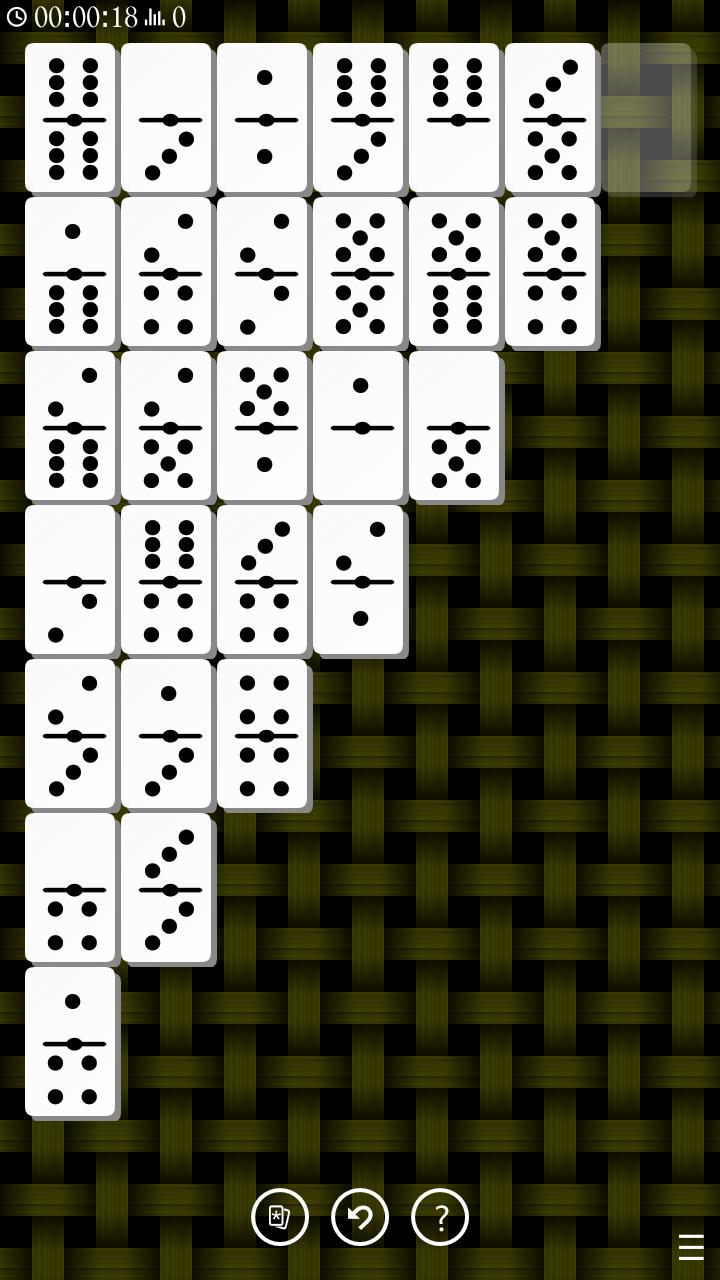Select the double-three domino tile
The width and height of the screenshot is (720, 1280).
(166, 888)
